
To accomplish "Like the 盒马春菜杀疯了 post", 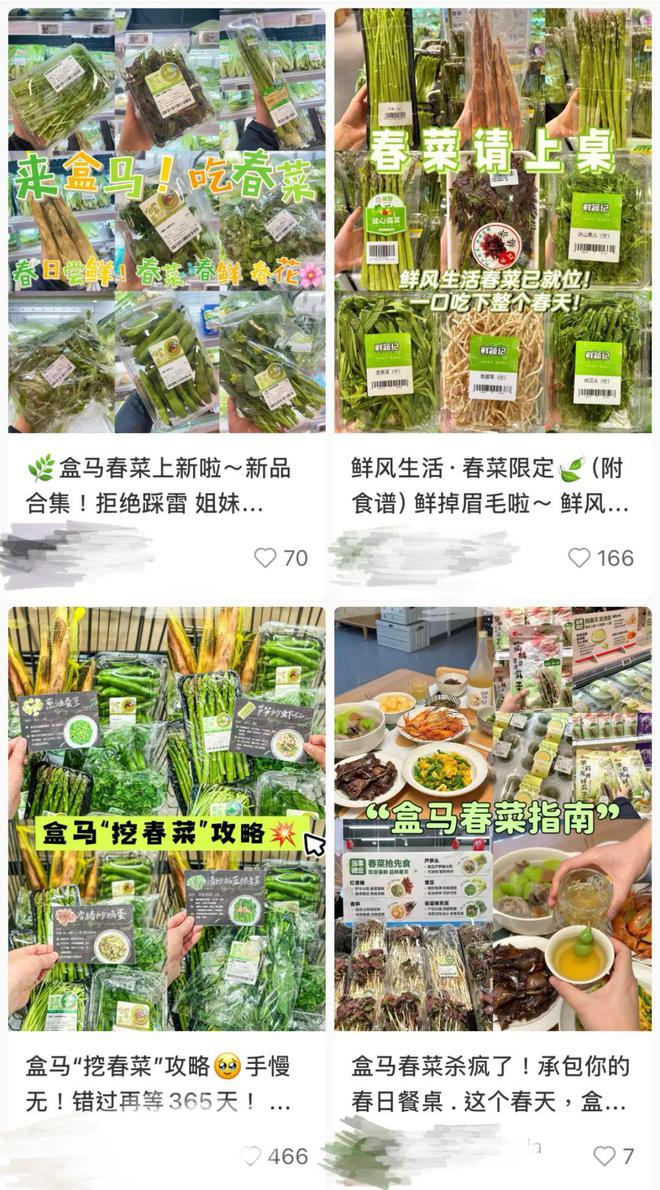I will coord(604,1156).
